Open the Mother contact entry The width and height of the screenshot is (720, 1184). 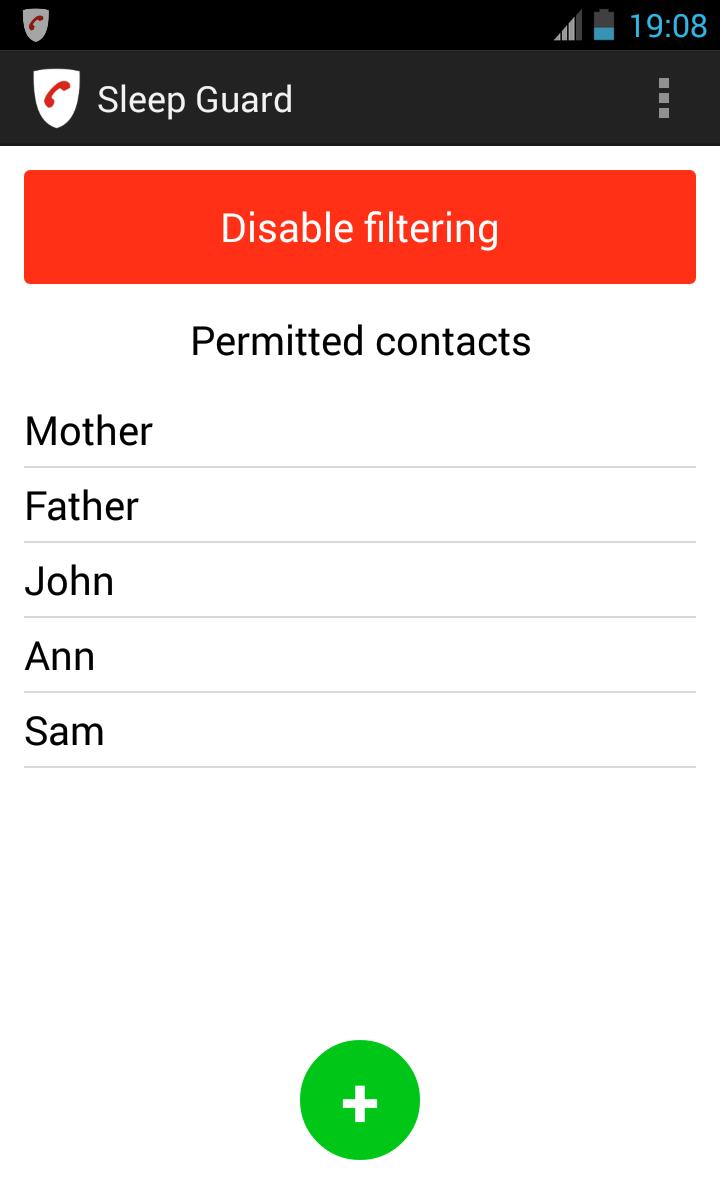pyautogui.click(x=360, y=431)
